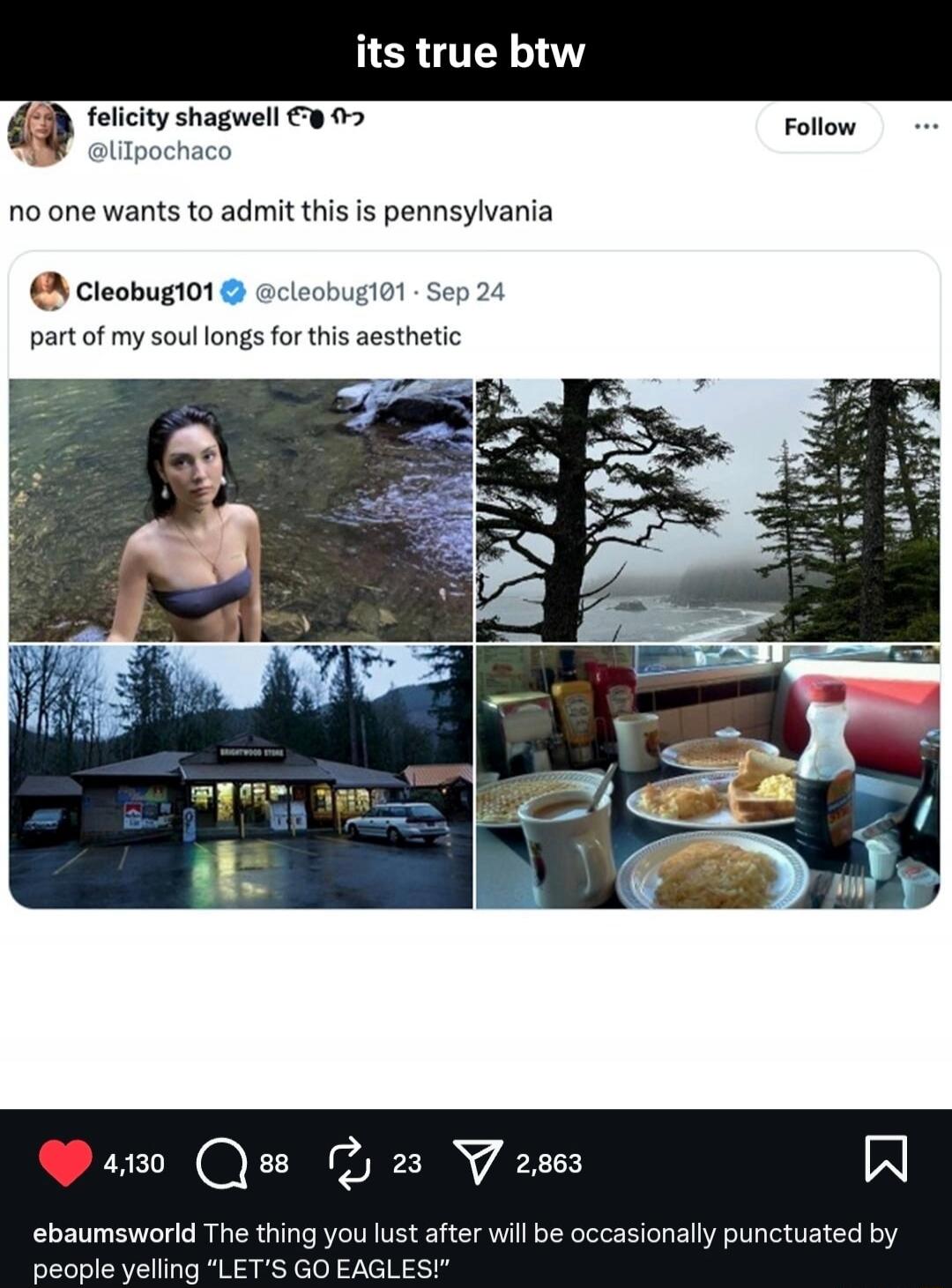
Task: Open the comments on this post
Action: click(221, 1163)
